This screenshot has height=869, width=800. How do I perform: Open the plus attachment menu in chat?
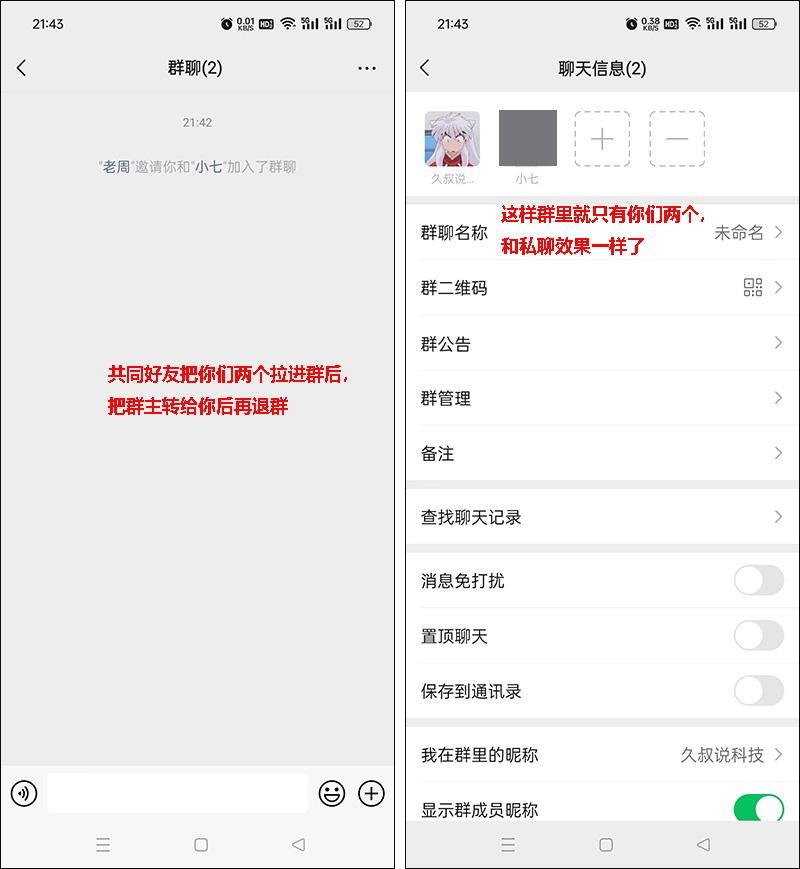(371, 793)
